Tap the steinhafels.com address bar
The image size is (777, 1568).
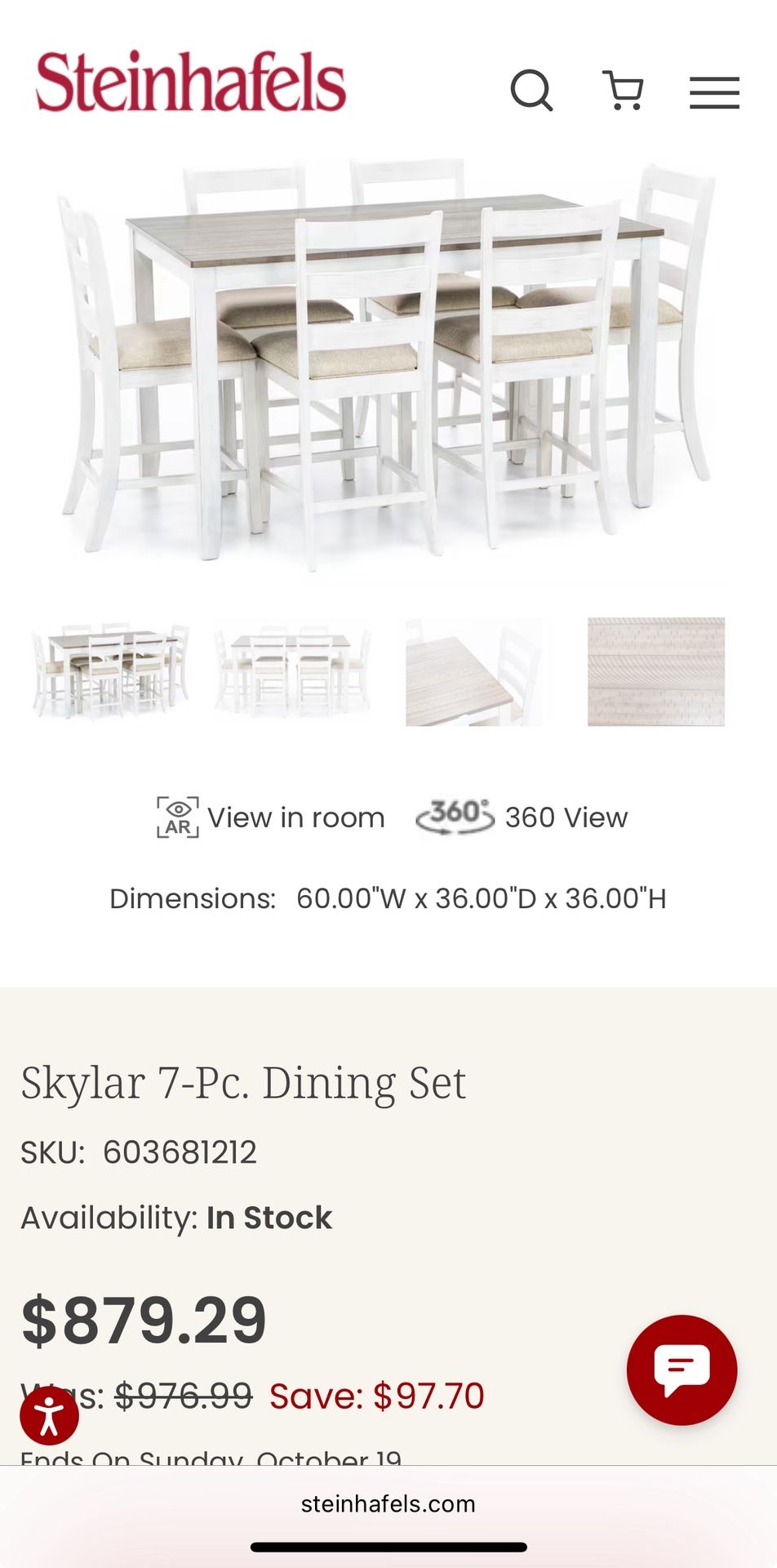388,1503
